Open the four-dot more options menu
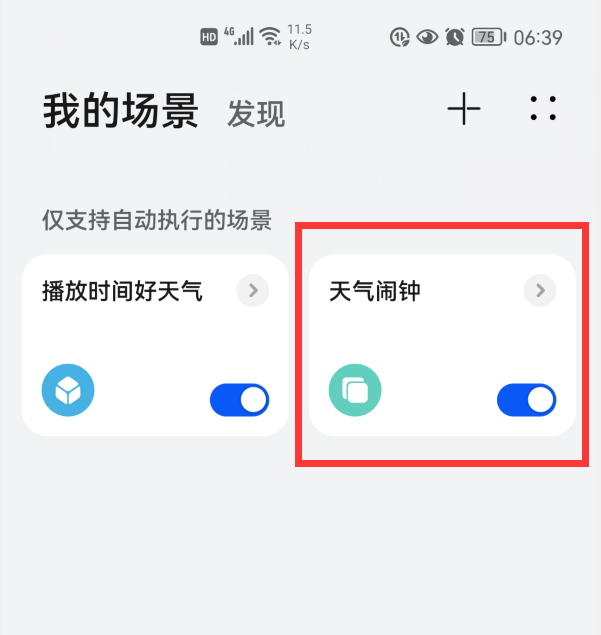601x635 pixels. coord(543,109)
